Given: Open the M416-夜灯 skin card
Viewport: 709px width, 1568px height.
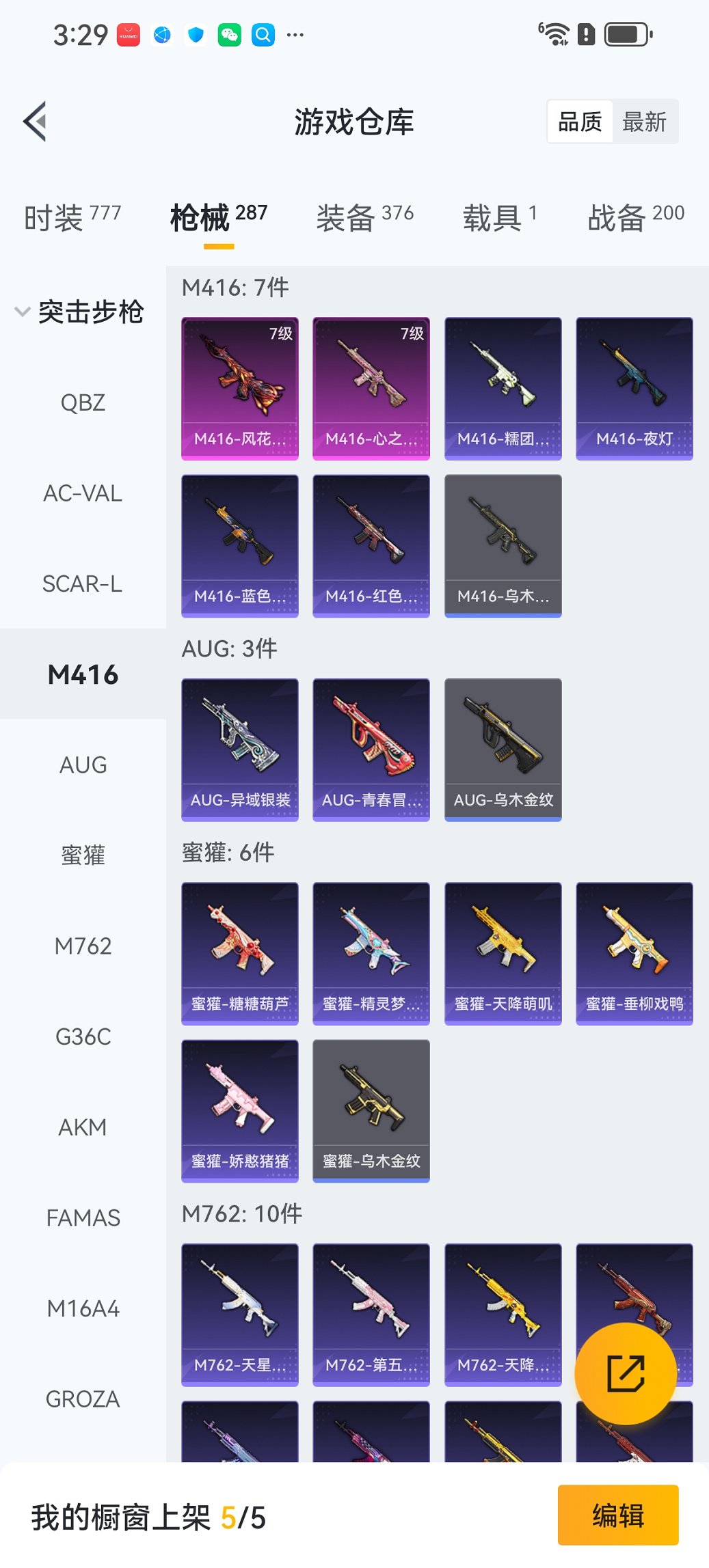Looking at the screenshot, I should [x=634, y=388].
